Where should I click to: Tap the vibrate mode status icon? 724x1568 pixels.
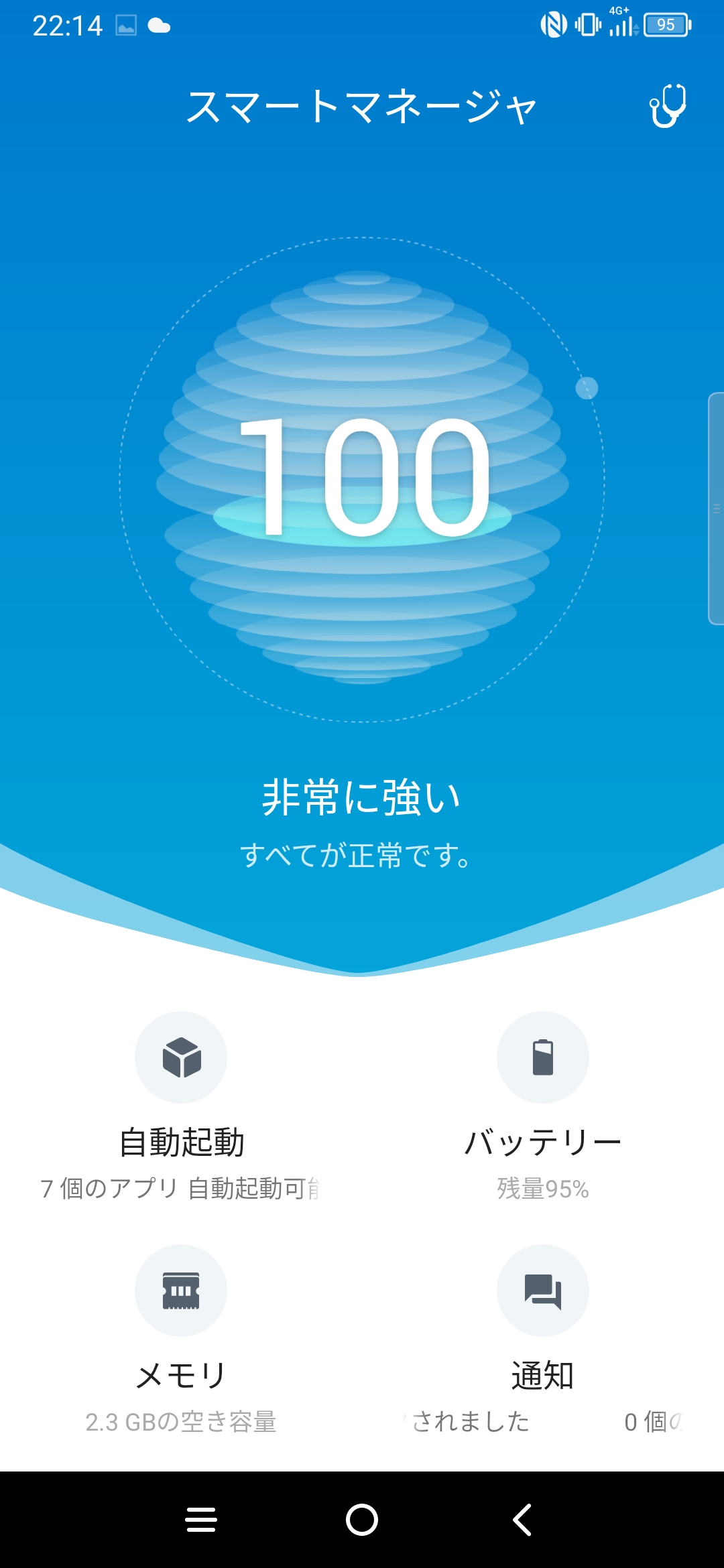(587, 25)
